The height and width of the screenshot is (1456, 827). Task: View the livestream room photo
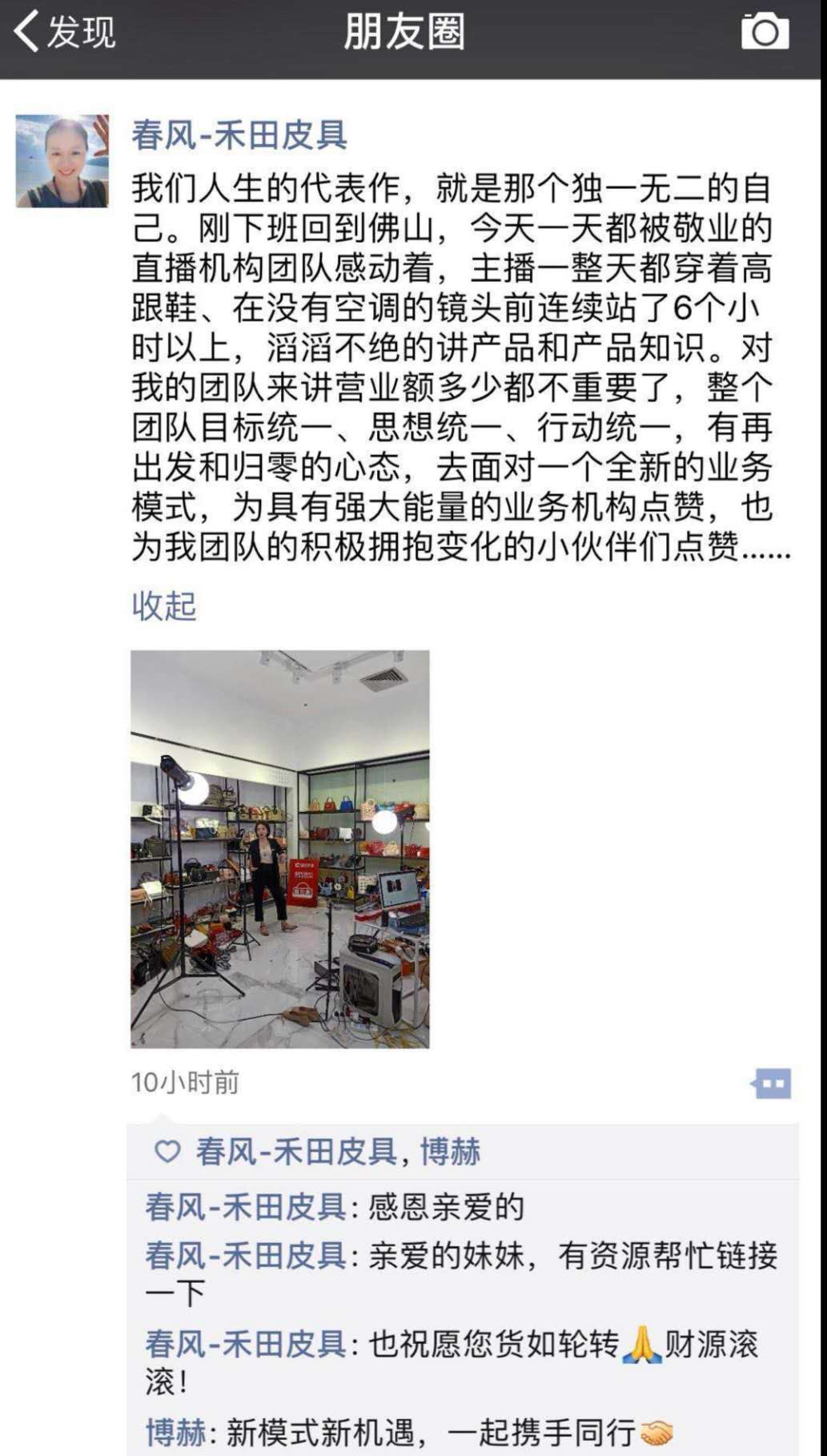tap(280, 849)
